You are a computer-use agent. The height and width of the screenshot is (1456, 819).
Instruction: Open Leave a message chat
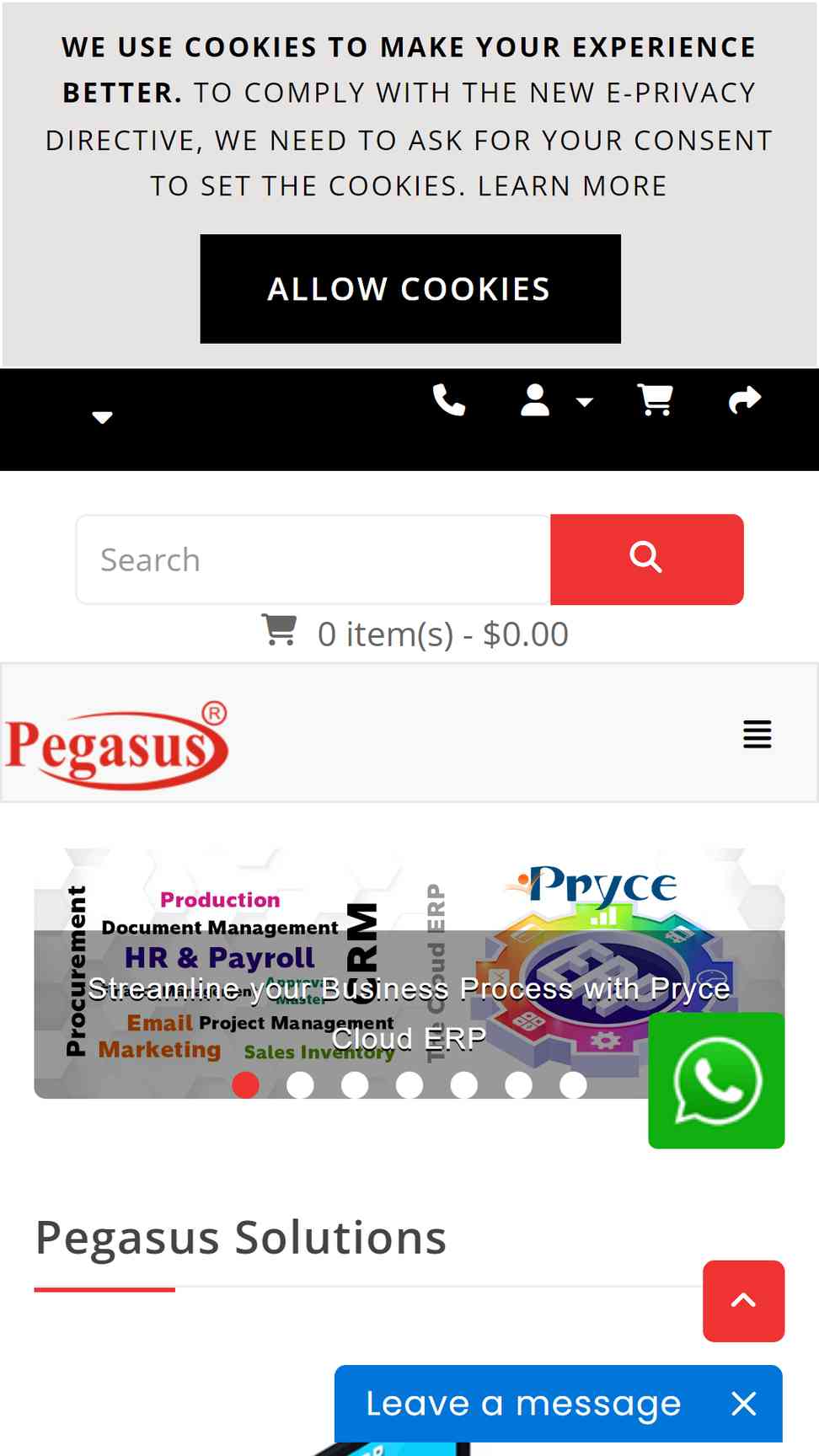(x=523, y=1404)
